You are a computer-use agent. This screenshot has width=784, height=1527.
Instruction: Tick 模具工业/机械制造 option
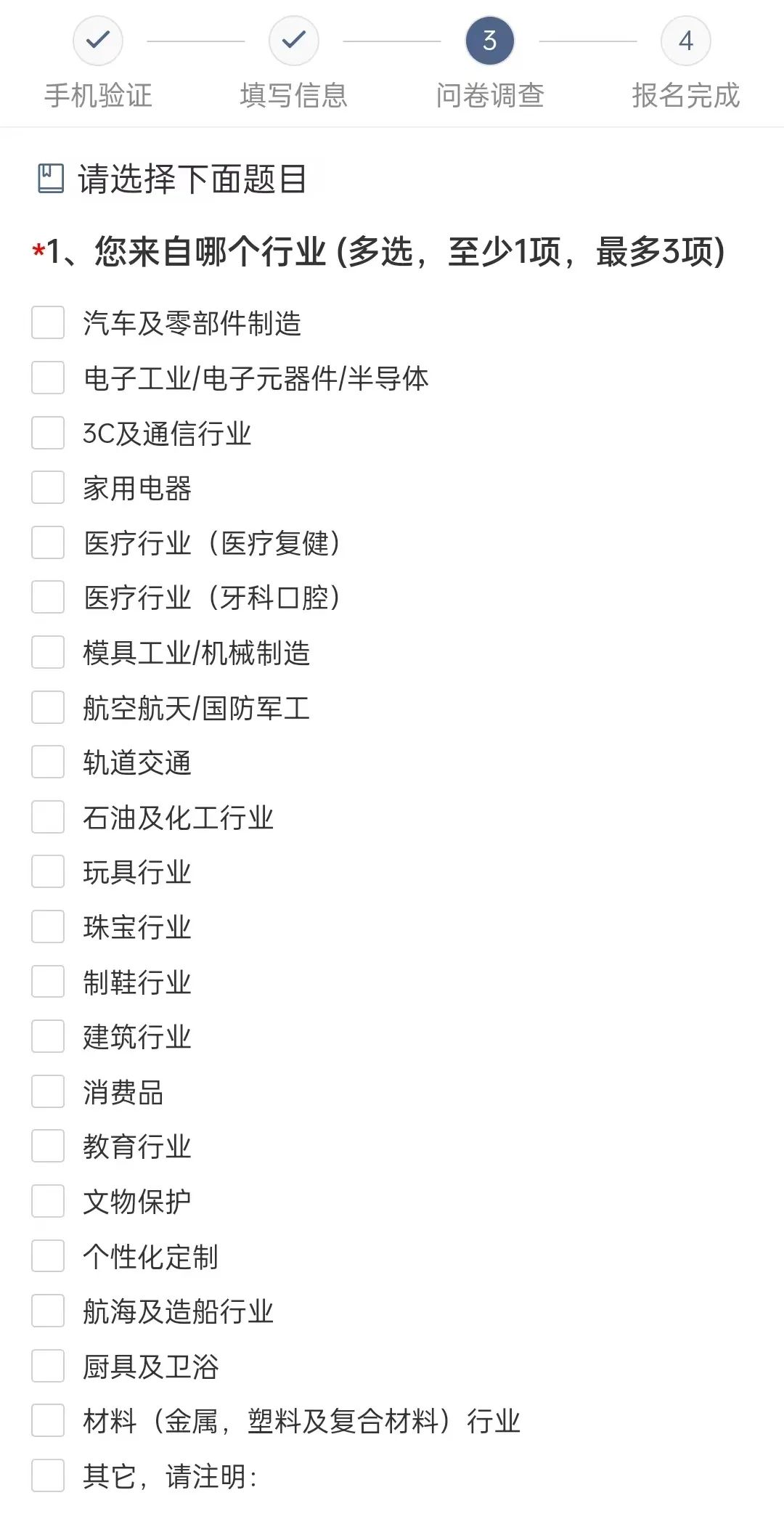point(48,653)
